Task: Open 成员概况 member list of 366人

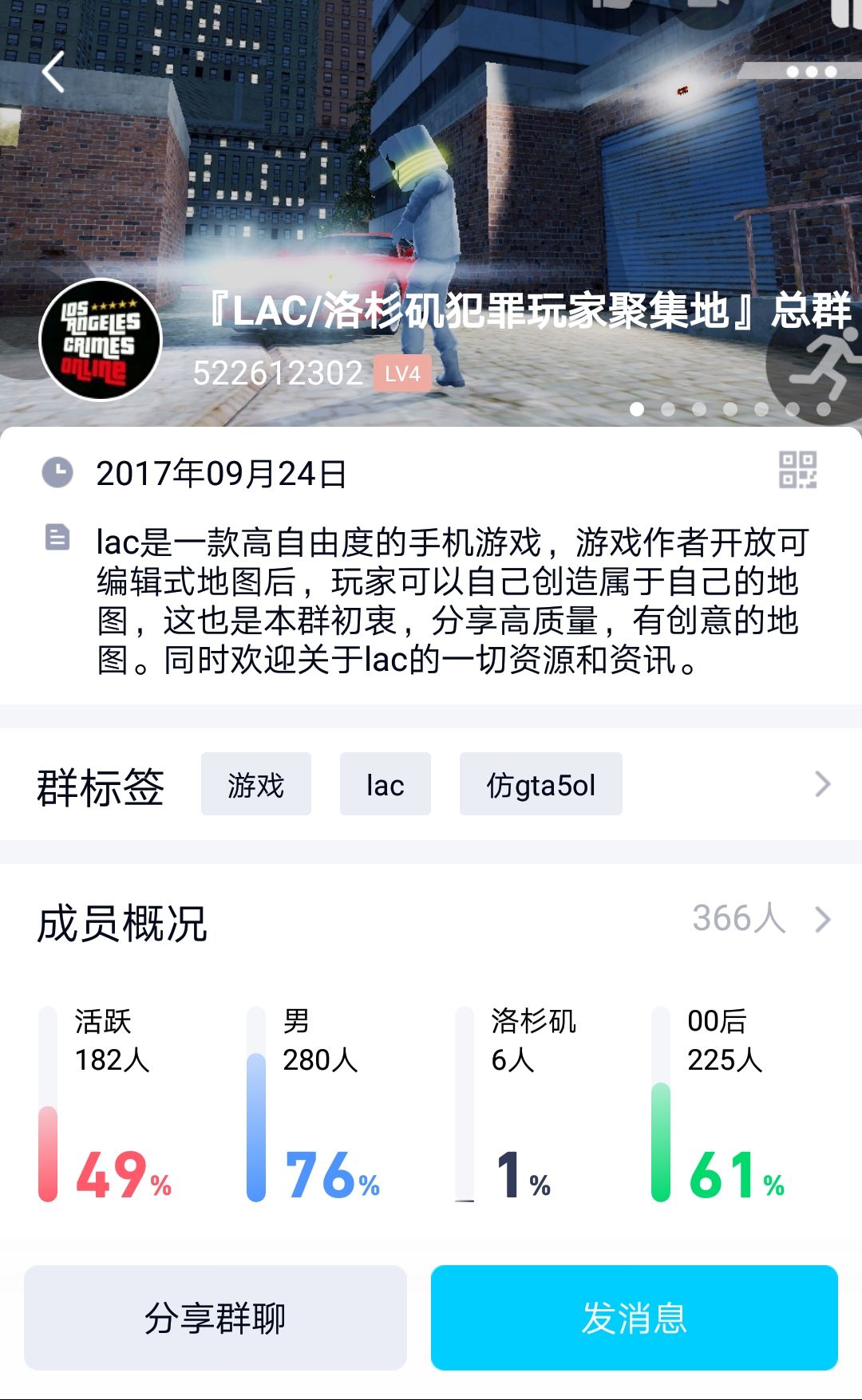Action: click(x=761, y=919)
